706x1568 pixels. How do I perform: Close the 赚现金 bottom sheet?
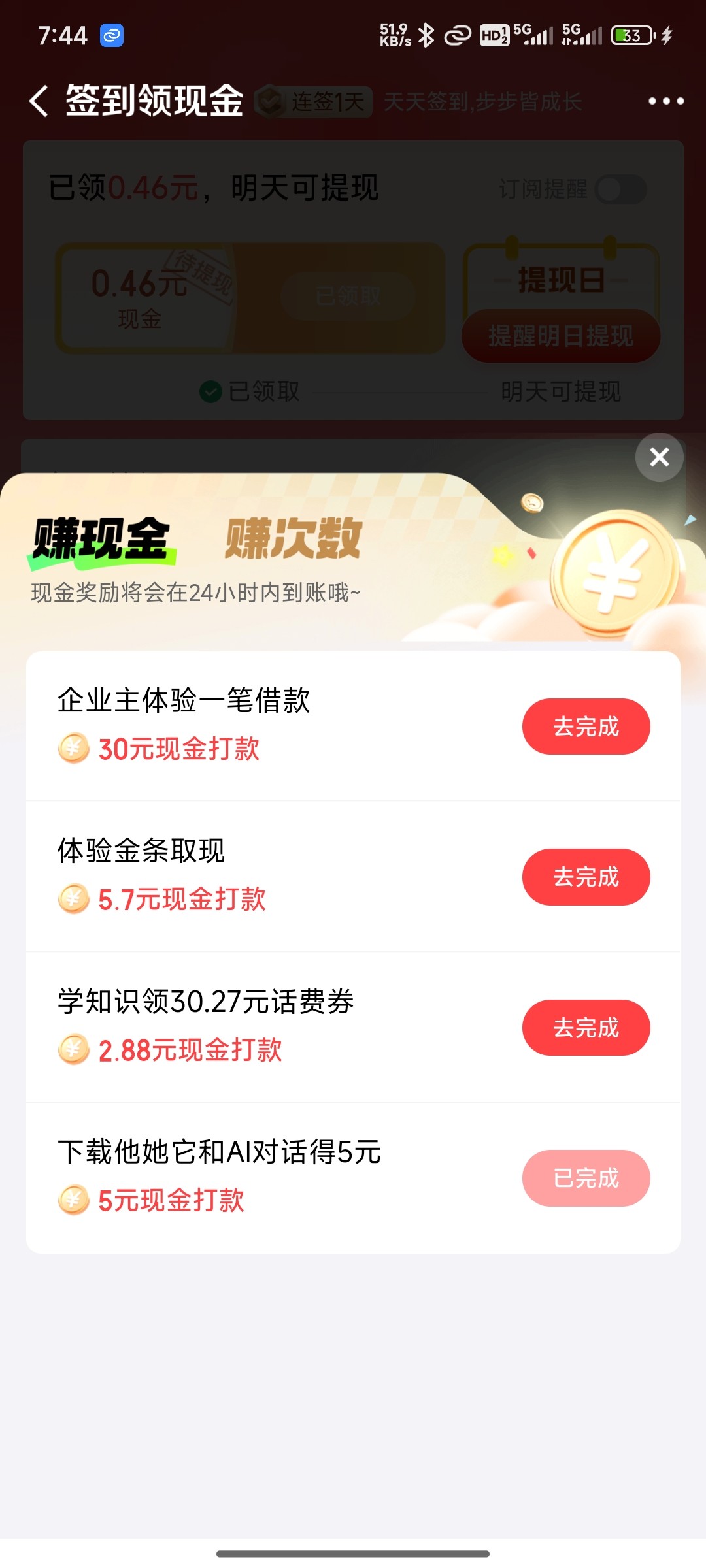659,457
